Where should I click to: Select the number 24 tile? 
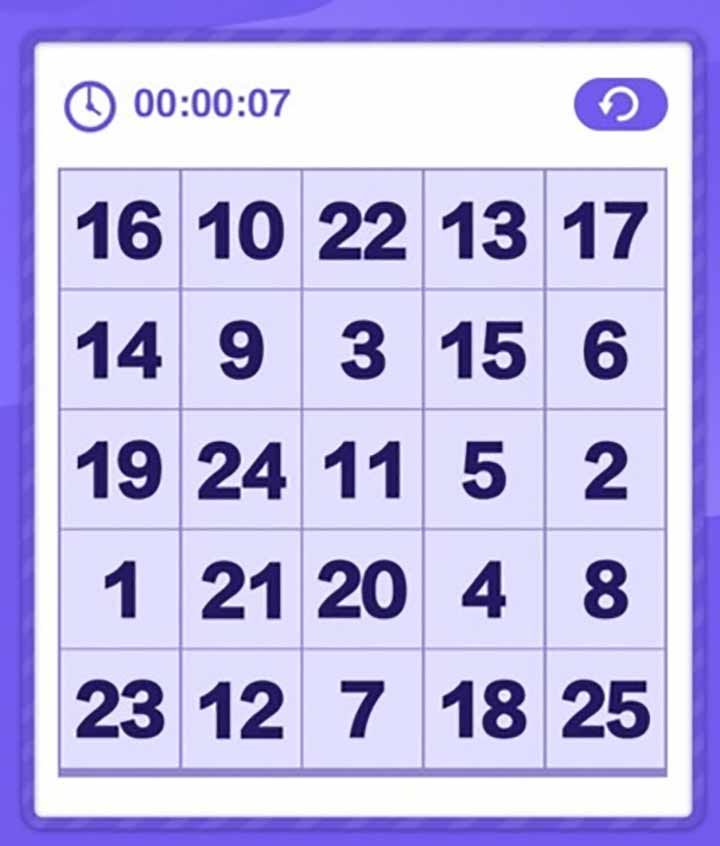click(241, 470)
